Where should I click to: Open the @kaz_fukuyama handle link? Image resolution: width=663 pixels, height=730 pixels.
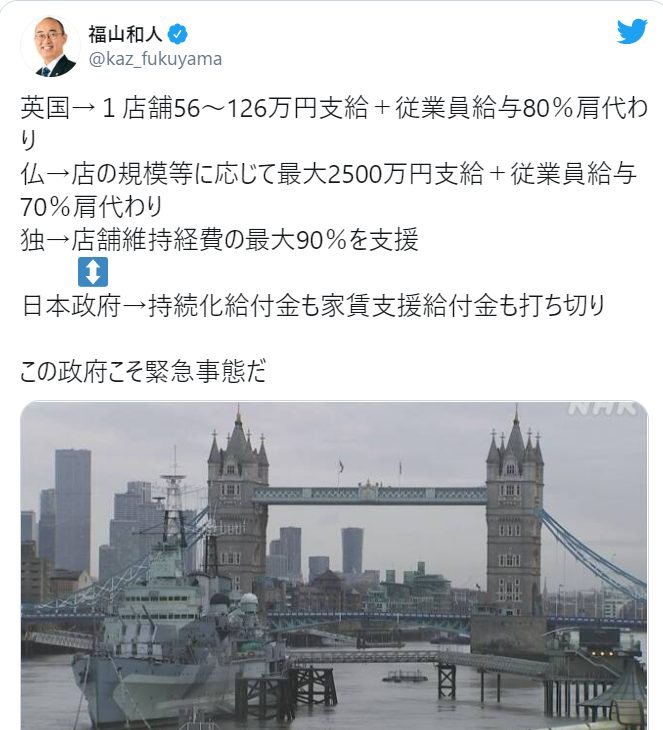point(155,59)
